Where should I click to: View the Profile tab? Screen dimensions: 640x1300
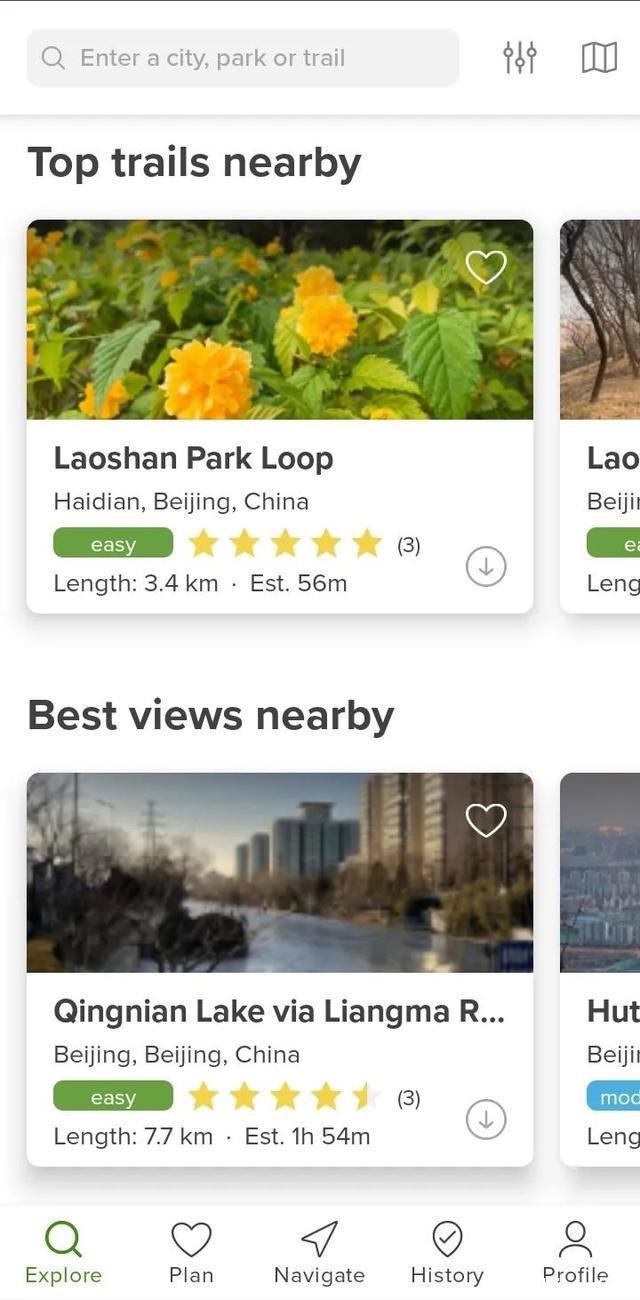tap(575, 1252)
